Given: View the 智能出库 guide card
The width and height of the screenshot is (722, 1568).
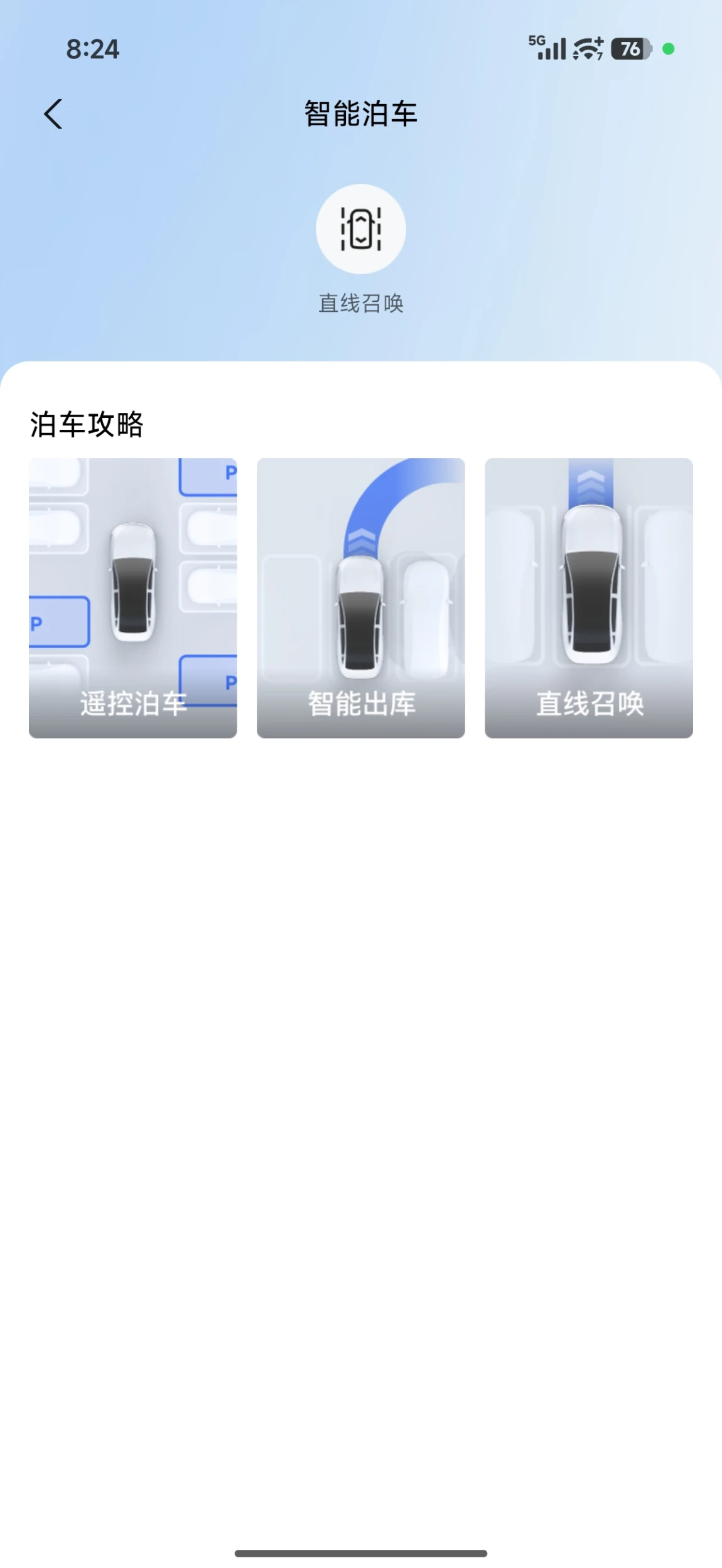Looking at the screenshot, I should pos(361,598).
